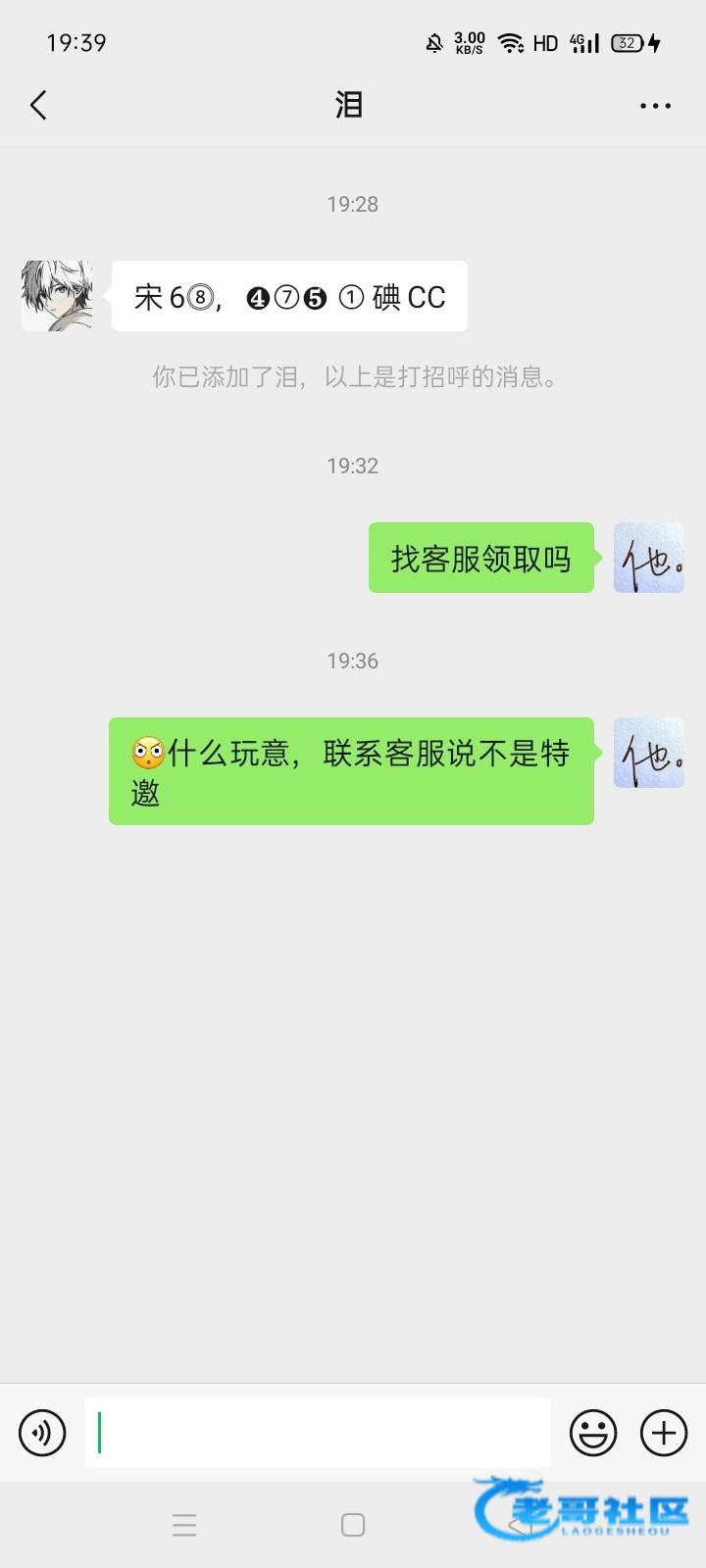
Task: Switch to voice message input
Action: coord(42,1433)
